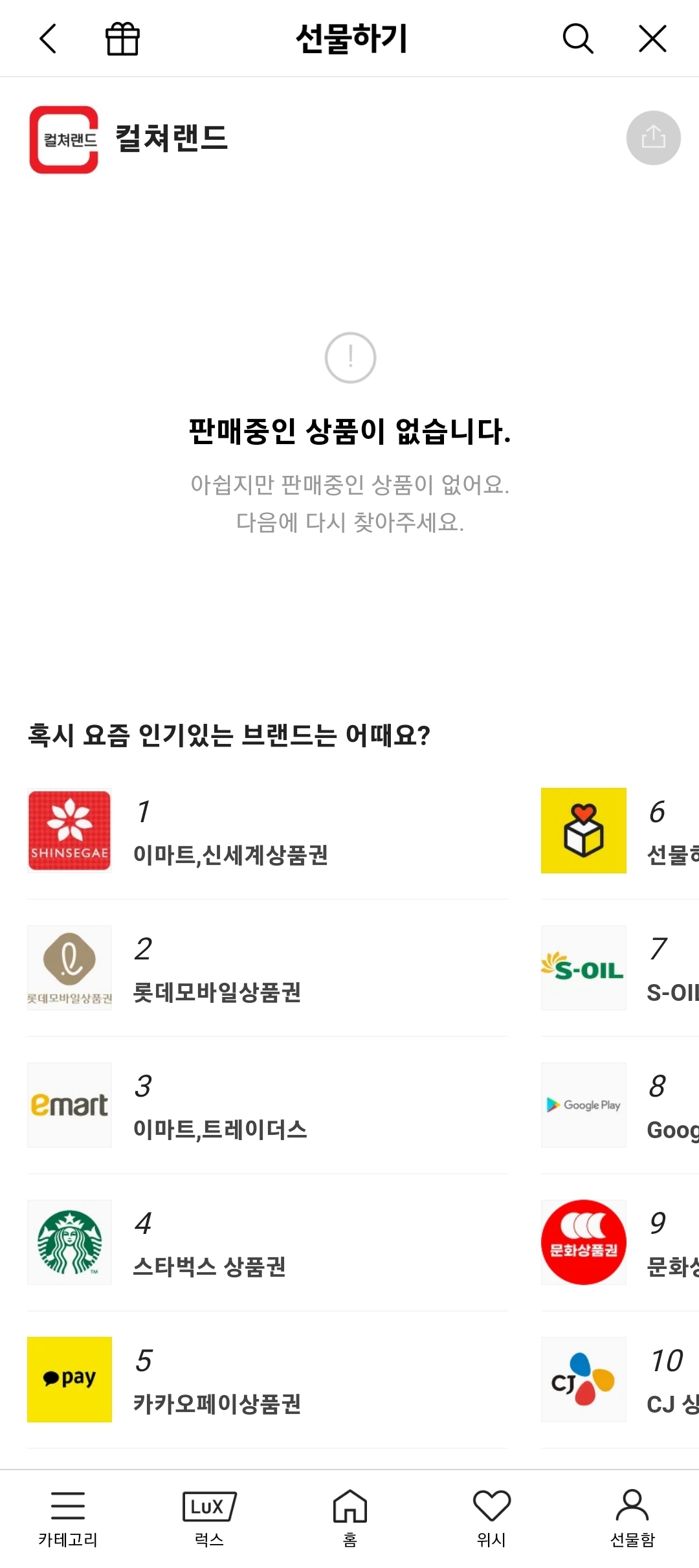Open the CJ brand ranked 10
This screenshot has width=699, height=1568.
(620, 1380)
